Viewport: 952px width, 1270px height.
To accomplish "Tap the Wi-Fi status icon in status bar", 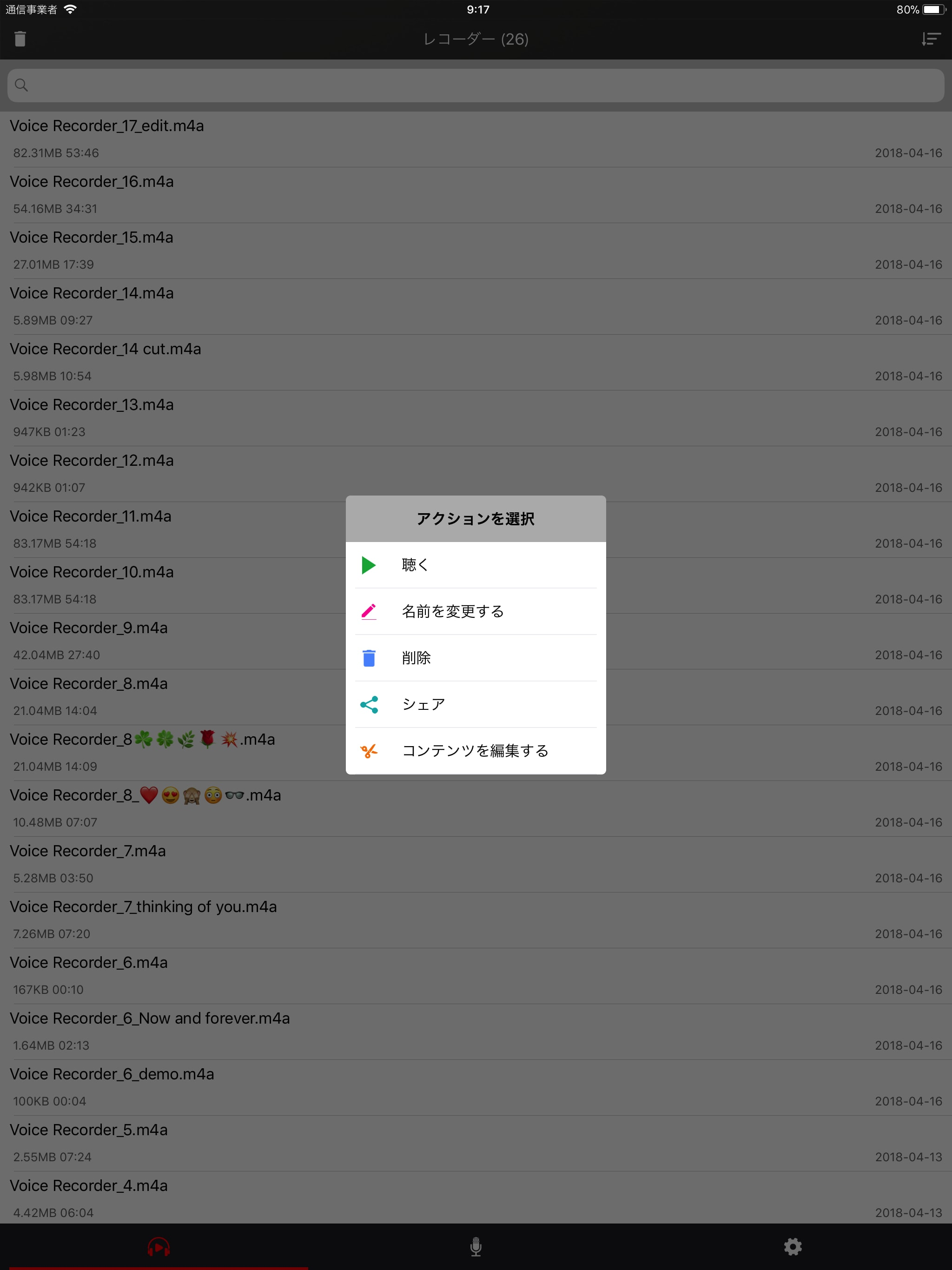I will click(70, 9).
